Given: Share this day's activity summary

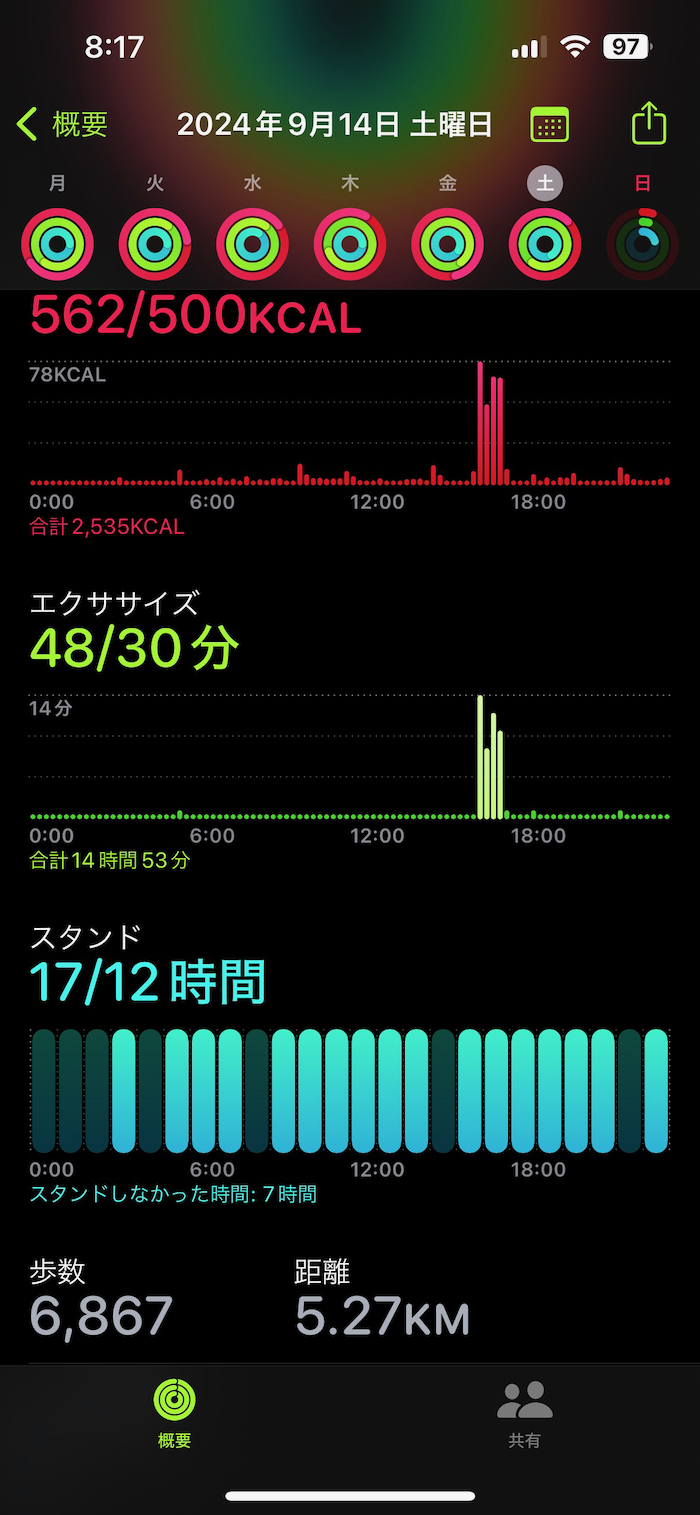Looking at the screenshot, I should point(649,124).
